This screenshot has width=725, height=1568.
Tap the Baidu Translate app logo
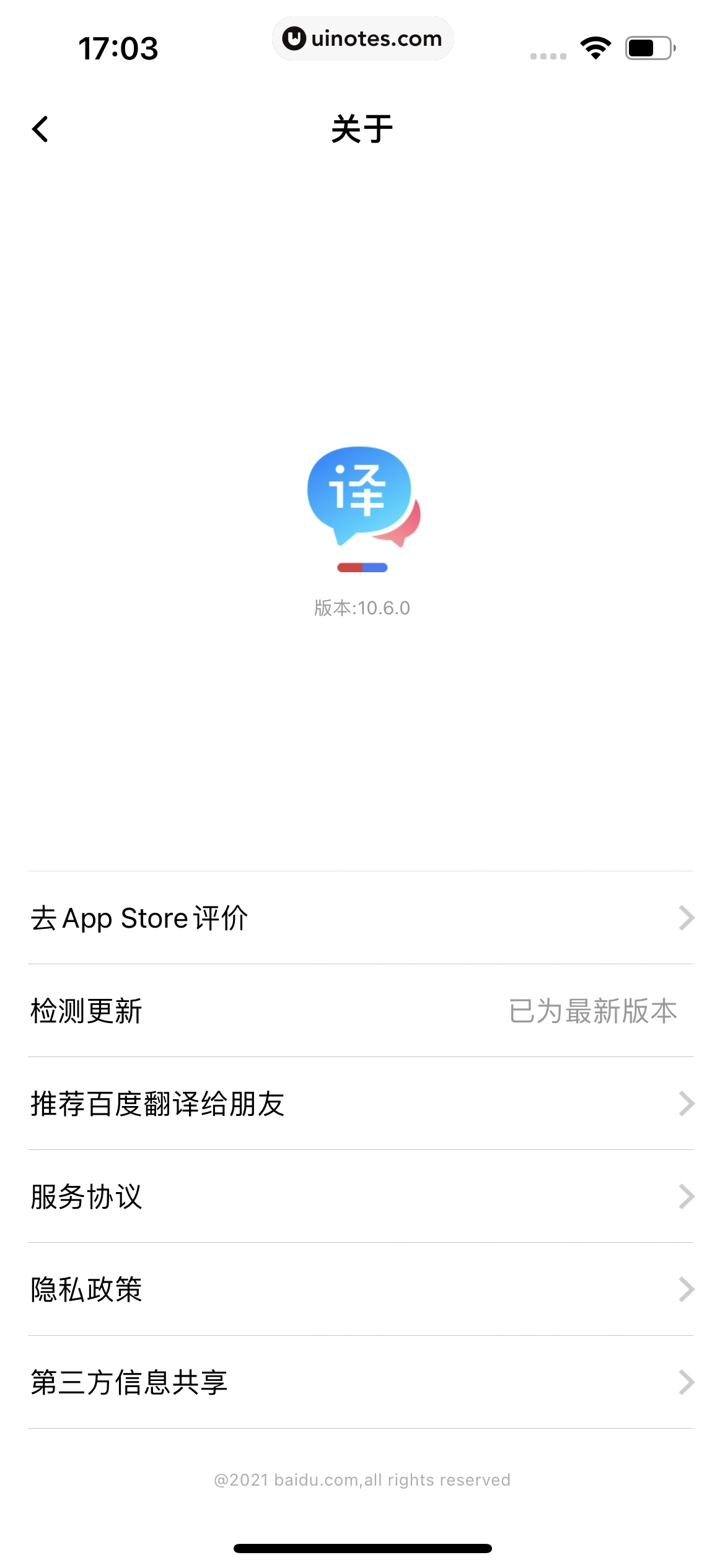(x=362, y=511)
